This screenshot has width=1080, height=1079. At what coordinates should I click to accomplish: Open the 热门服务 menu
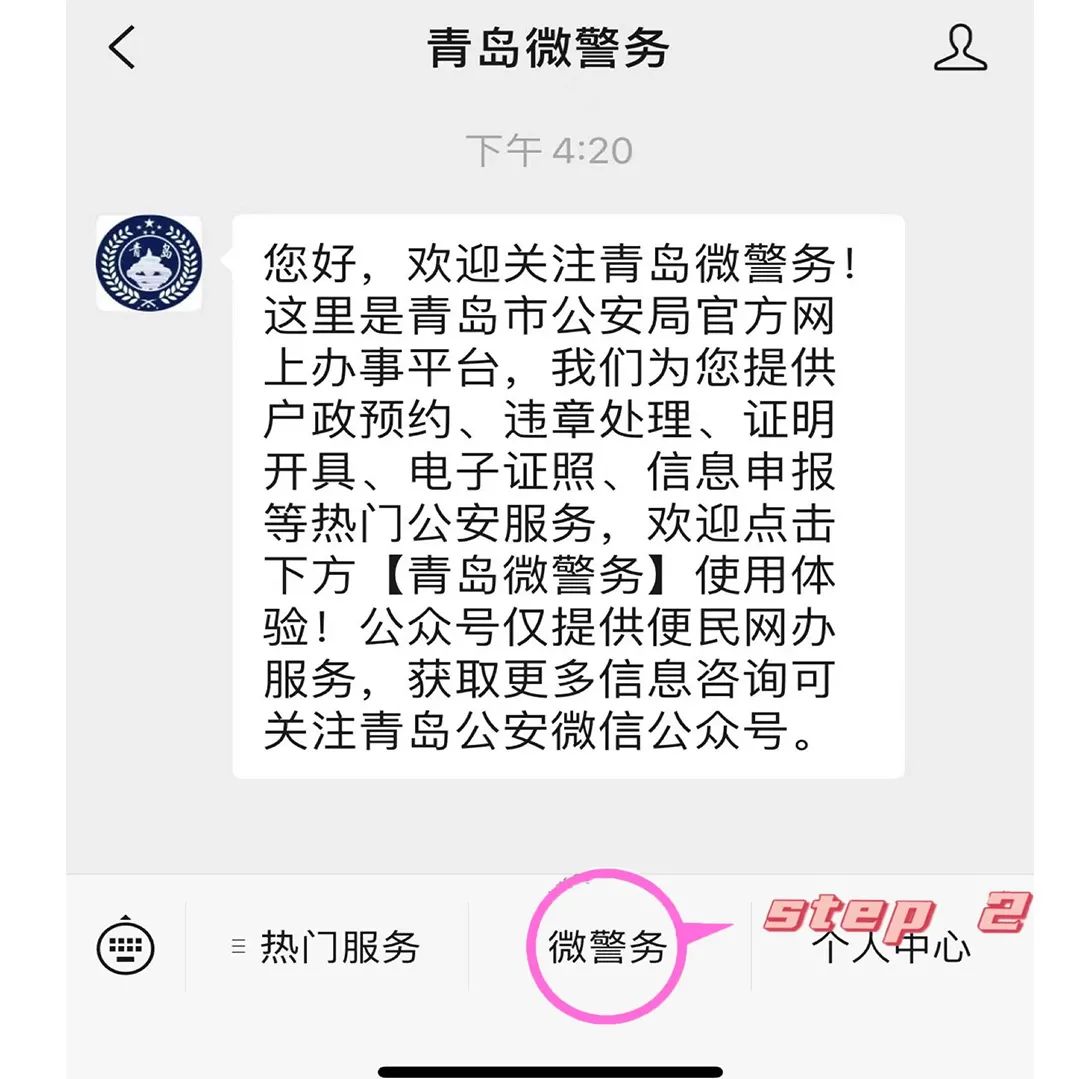click(x=326, y=947)
